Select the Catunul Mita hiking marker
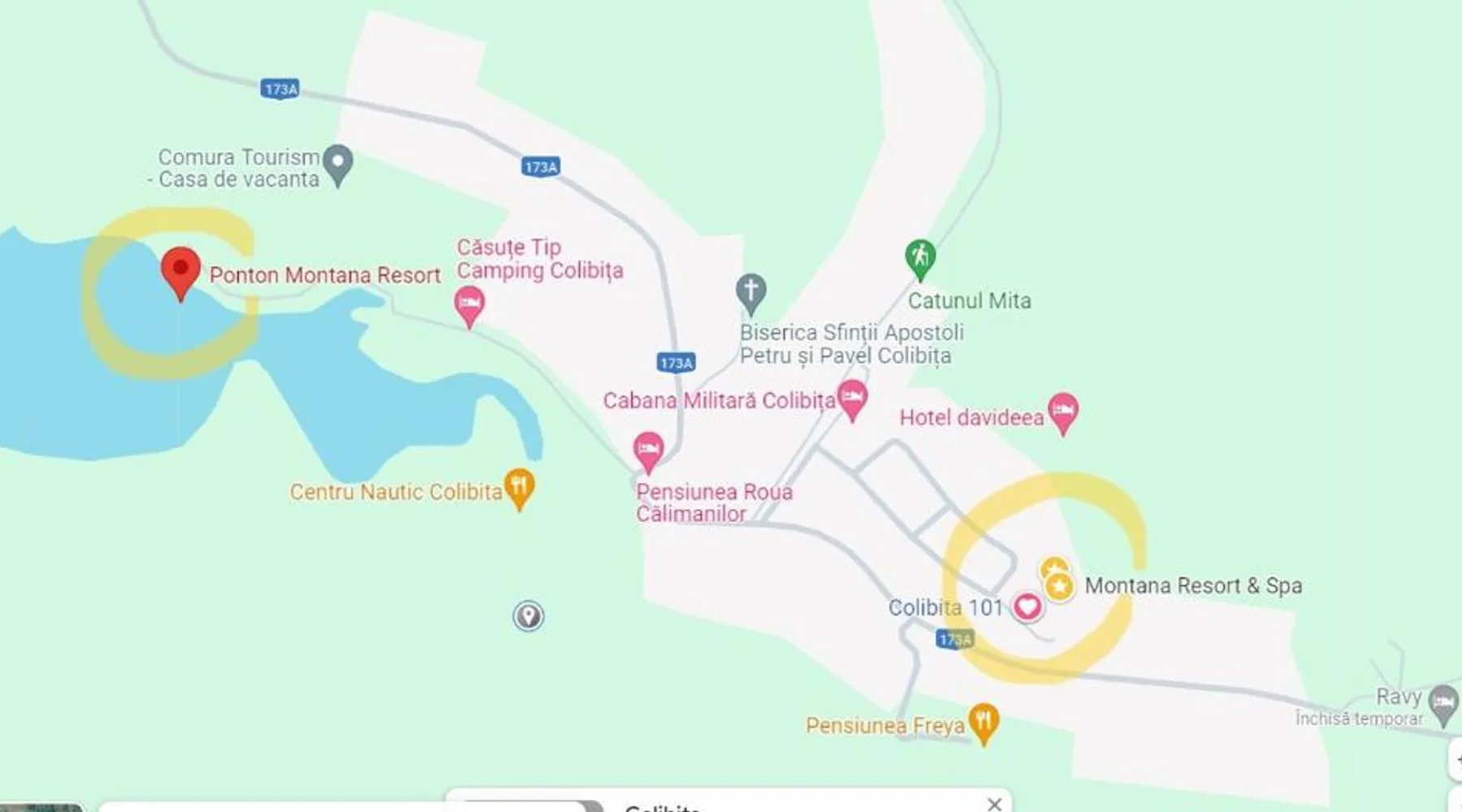Image resolution: width=1462 pixels, height=812 pixels. [919, 257]
